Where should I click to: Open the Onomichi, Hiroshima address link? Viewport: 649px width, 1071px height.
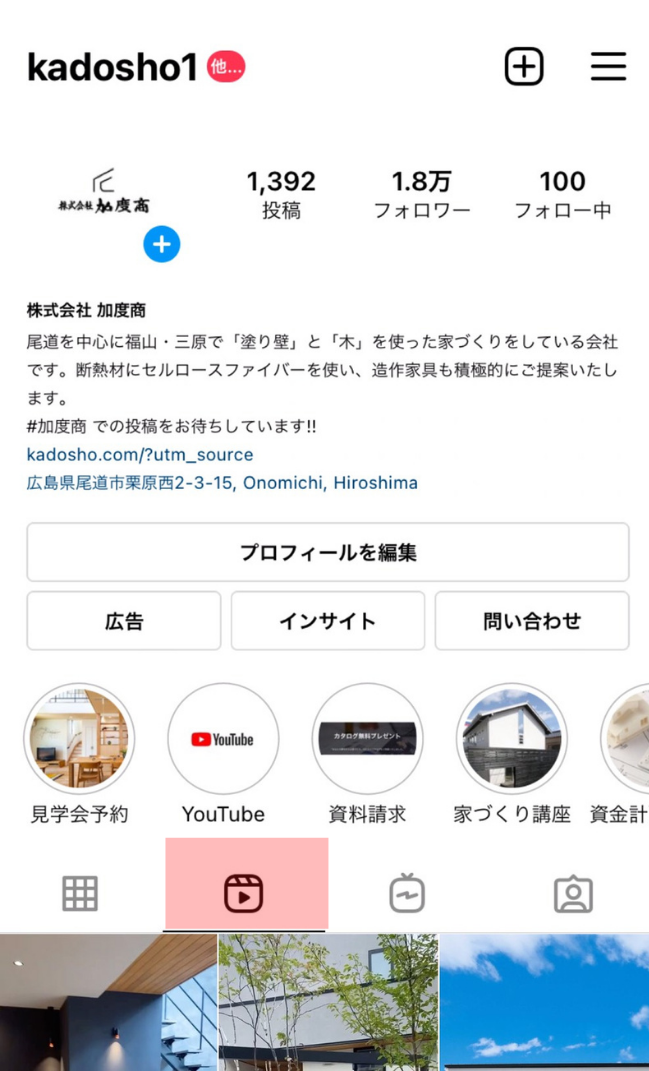pyautogui.click(x=222, y=483)
